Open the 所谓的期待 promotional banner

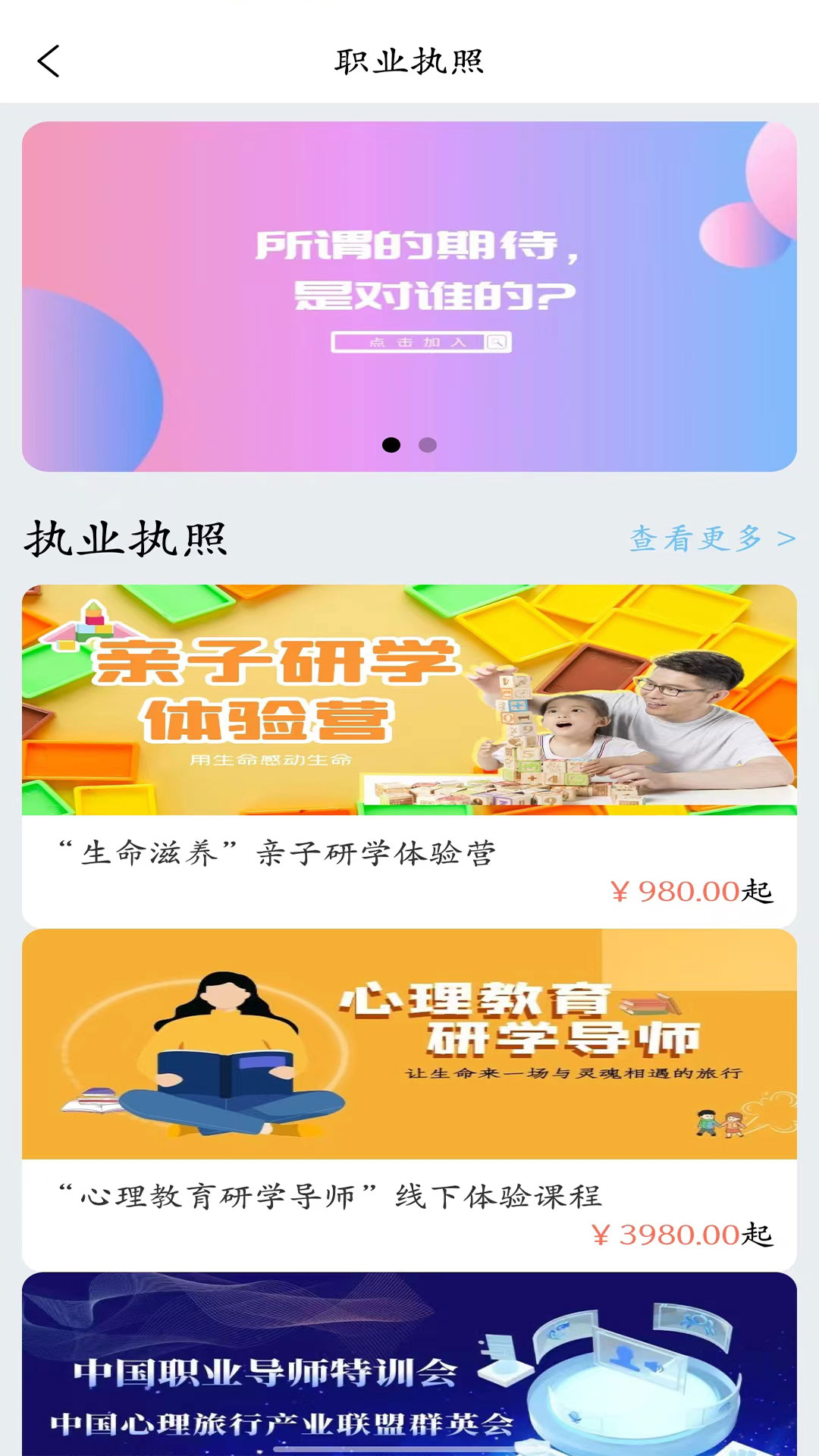click(409, 288)
